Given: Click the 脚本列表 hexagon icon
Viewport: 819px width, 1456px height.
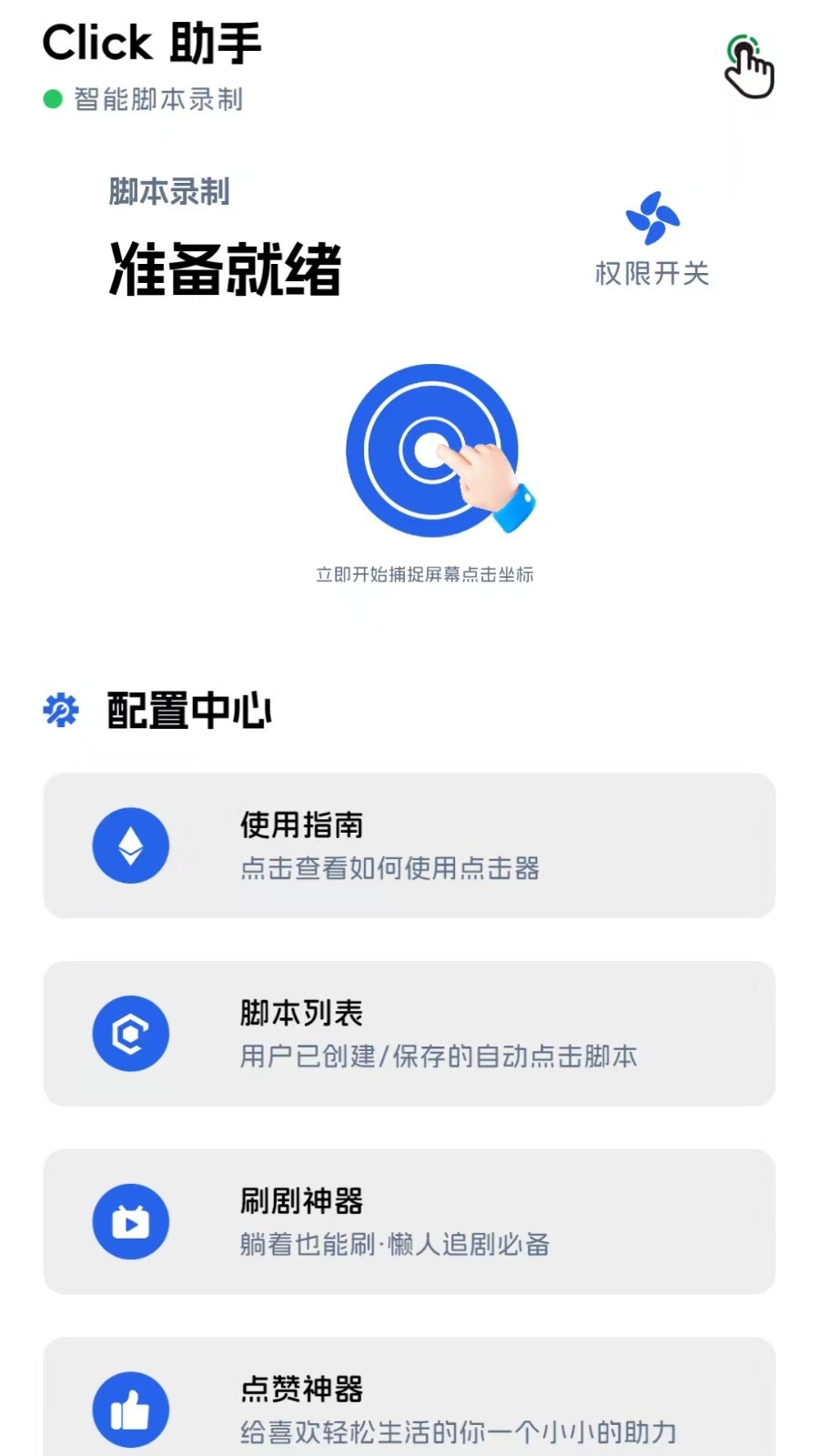Looking at the screenshot, I should (x=130, y=1033).
